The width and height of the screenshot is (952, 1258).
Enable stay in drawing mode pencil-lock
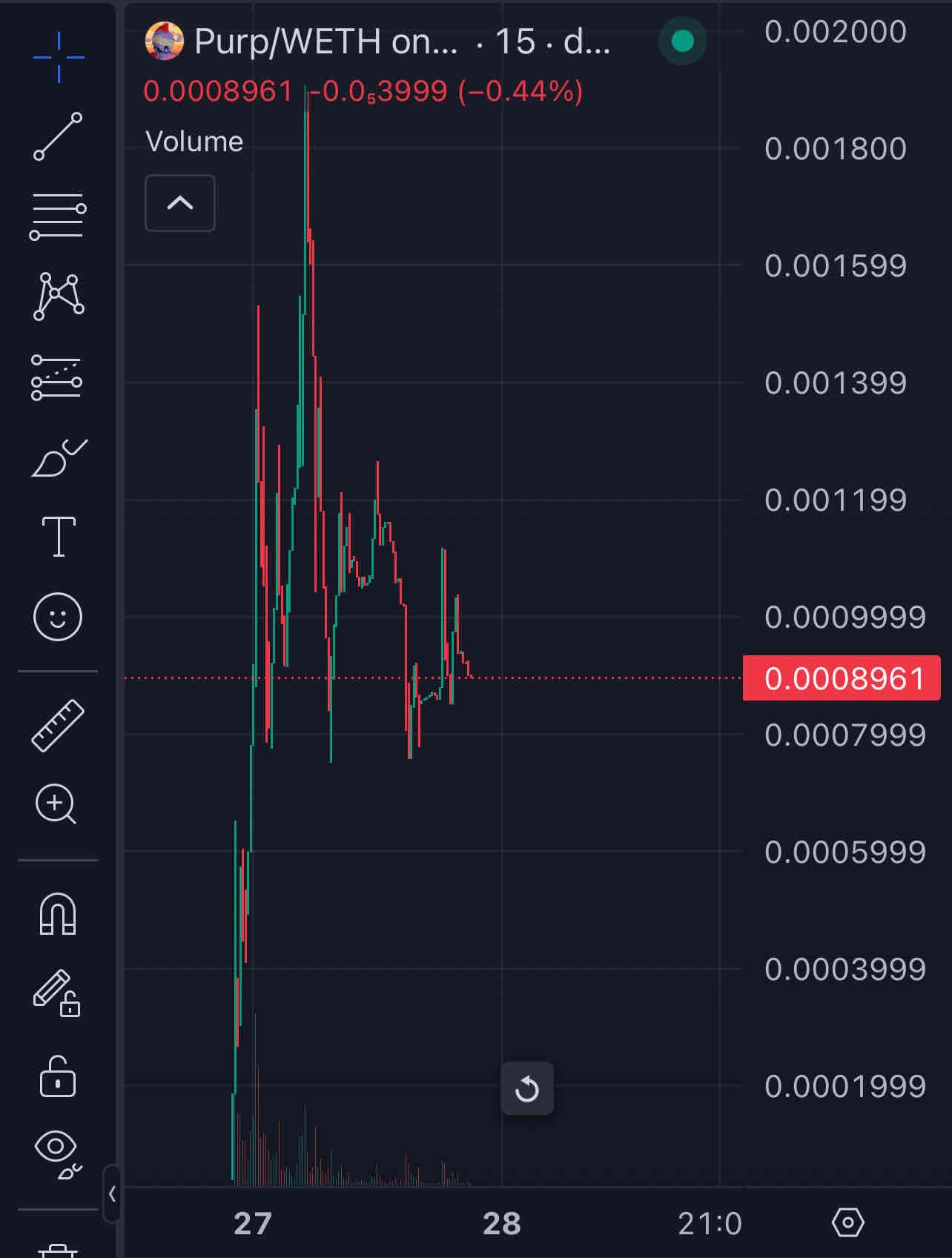pyautogui.click(x=56, y=993)
